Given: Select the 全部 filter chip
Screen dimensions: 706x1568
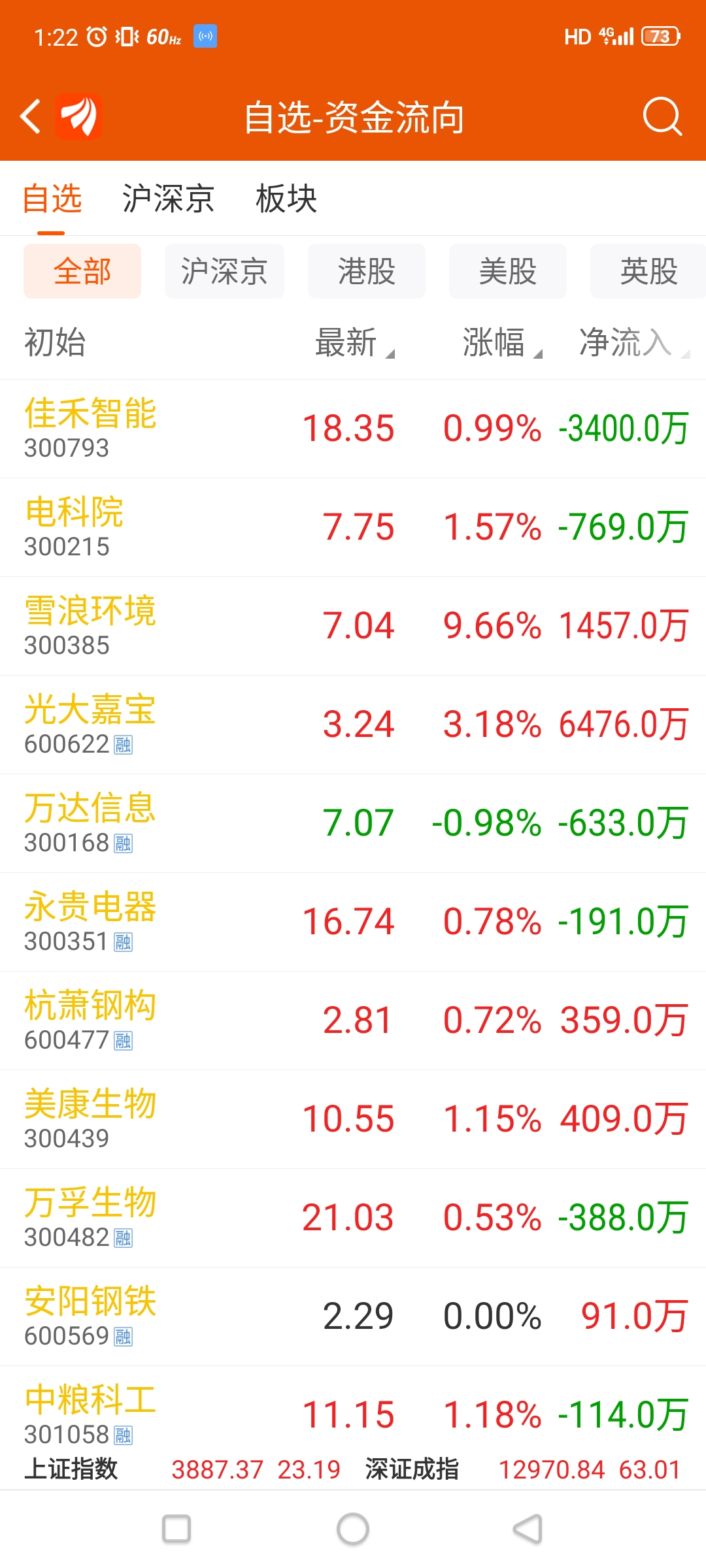Looking at the screenshot, I should pyautogui.click(x=82, y=271).
